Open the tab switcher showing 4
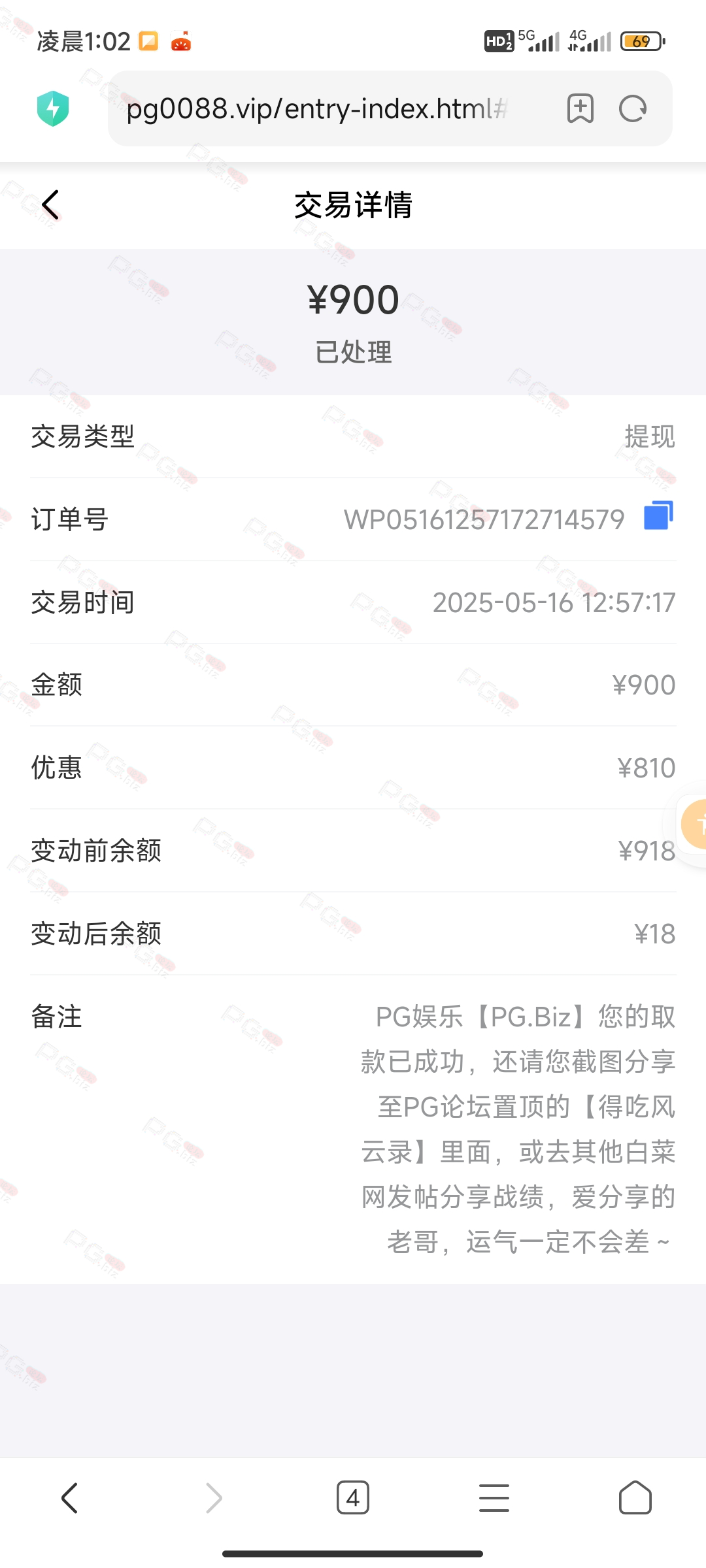 tap(353, 1497)
